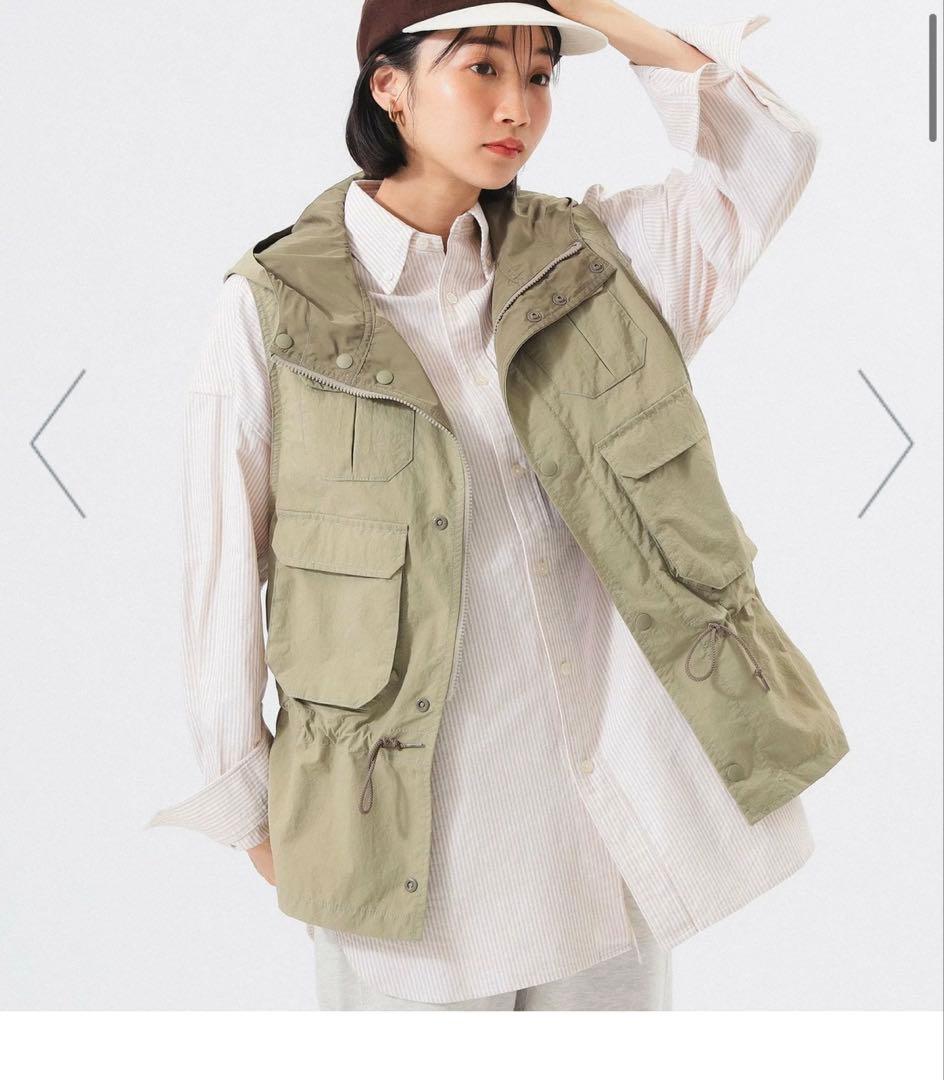Go to the next product photo
Screen dimensions: 944x1080
coord(884,444)
